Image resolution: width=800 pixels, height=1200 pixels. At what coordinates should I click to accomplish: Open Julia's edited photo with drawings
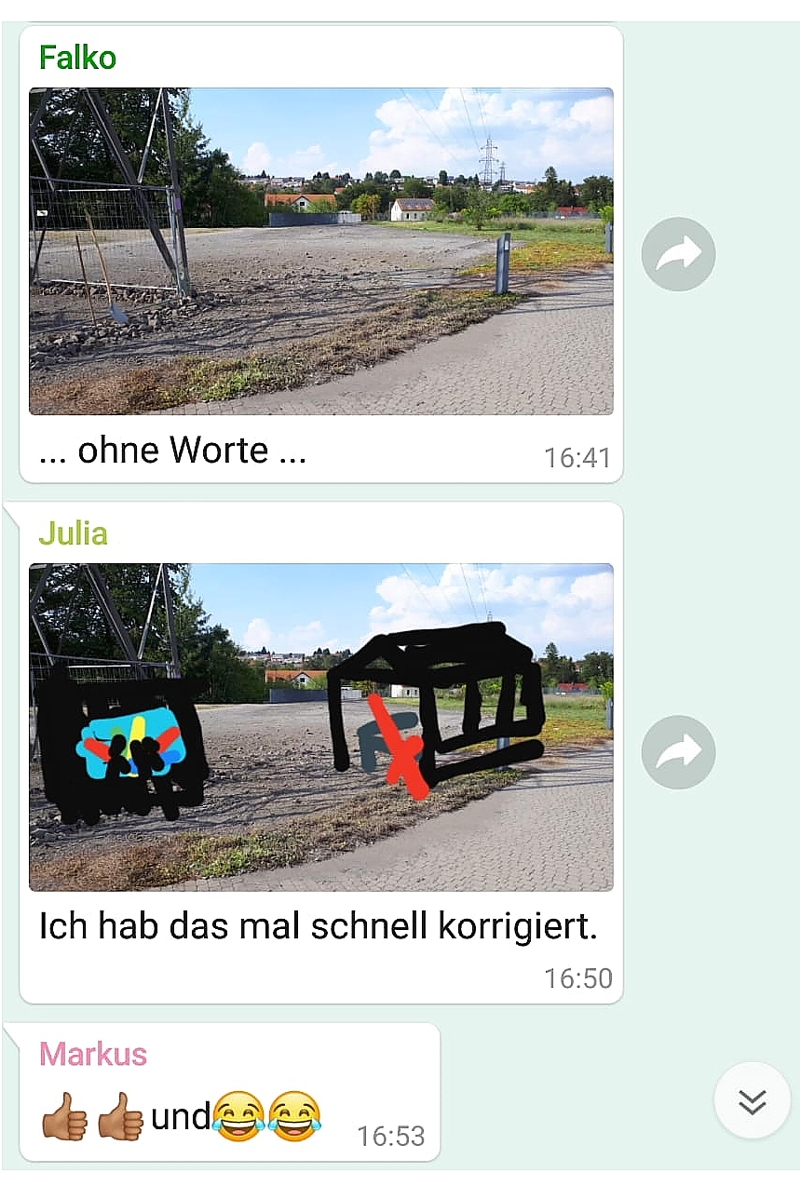321,727
